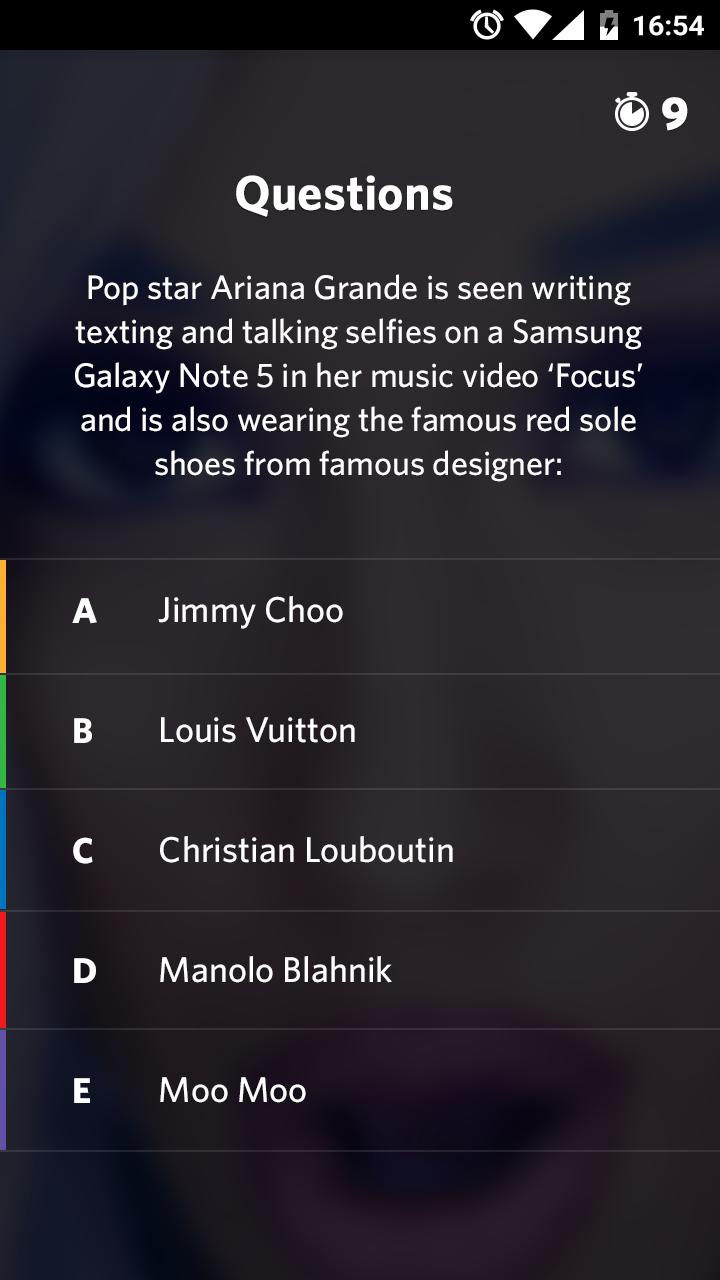
Task: Tap the red bar beside answer D
Action: tap(4, 970)
